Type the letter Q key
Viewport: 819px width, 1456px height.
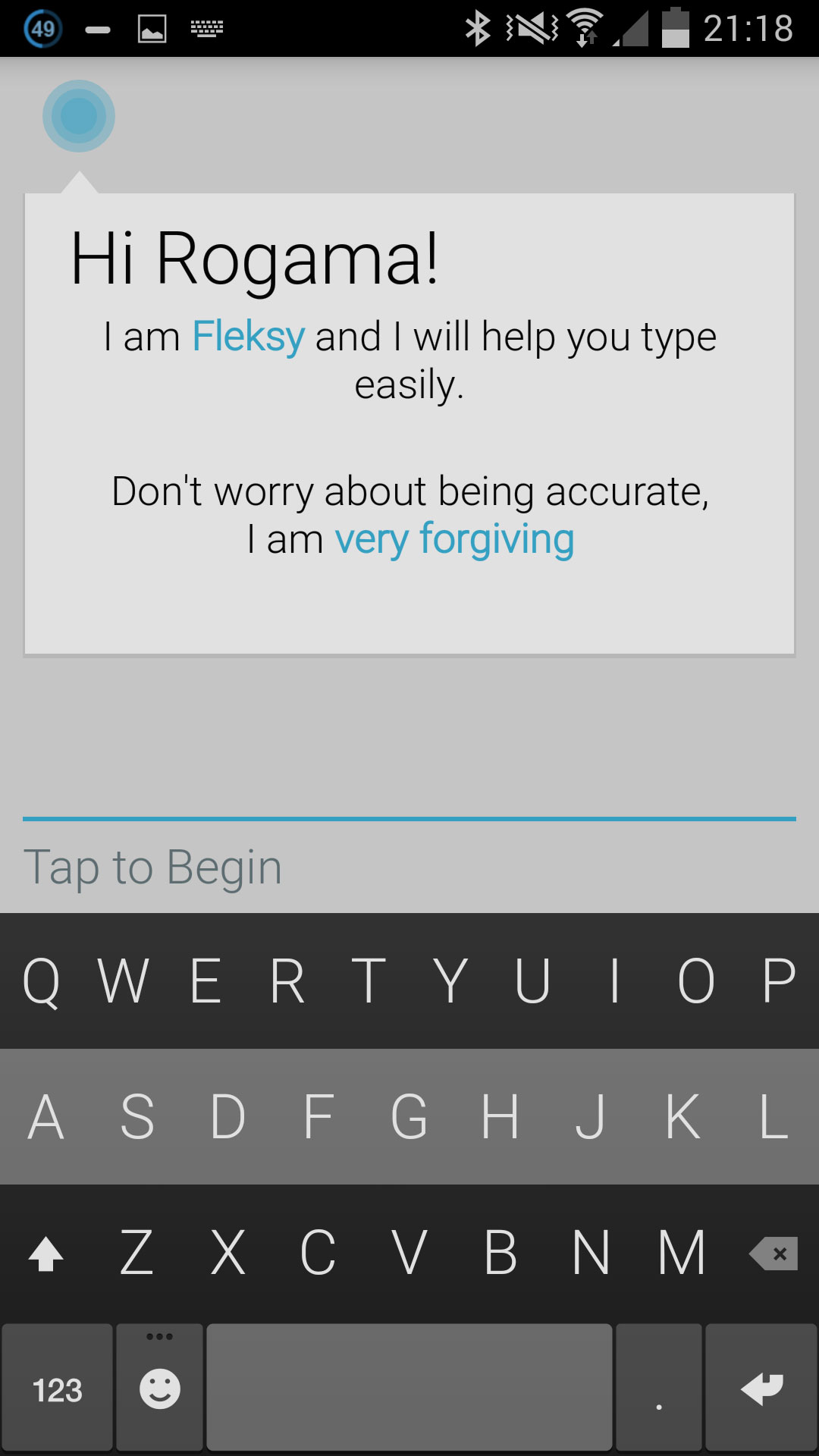(x=41, y=981)
